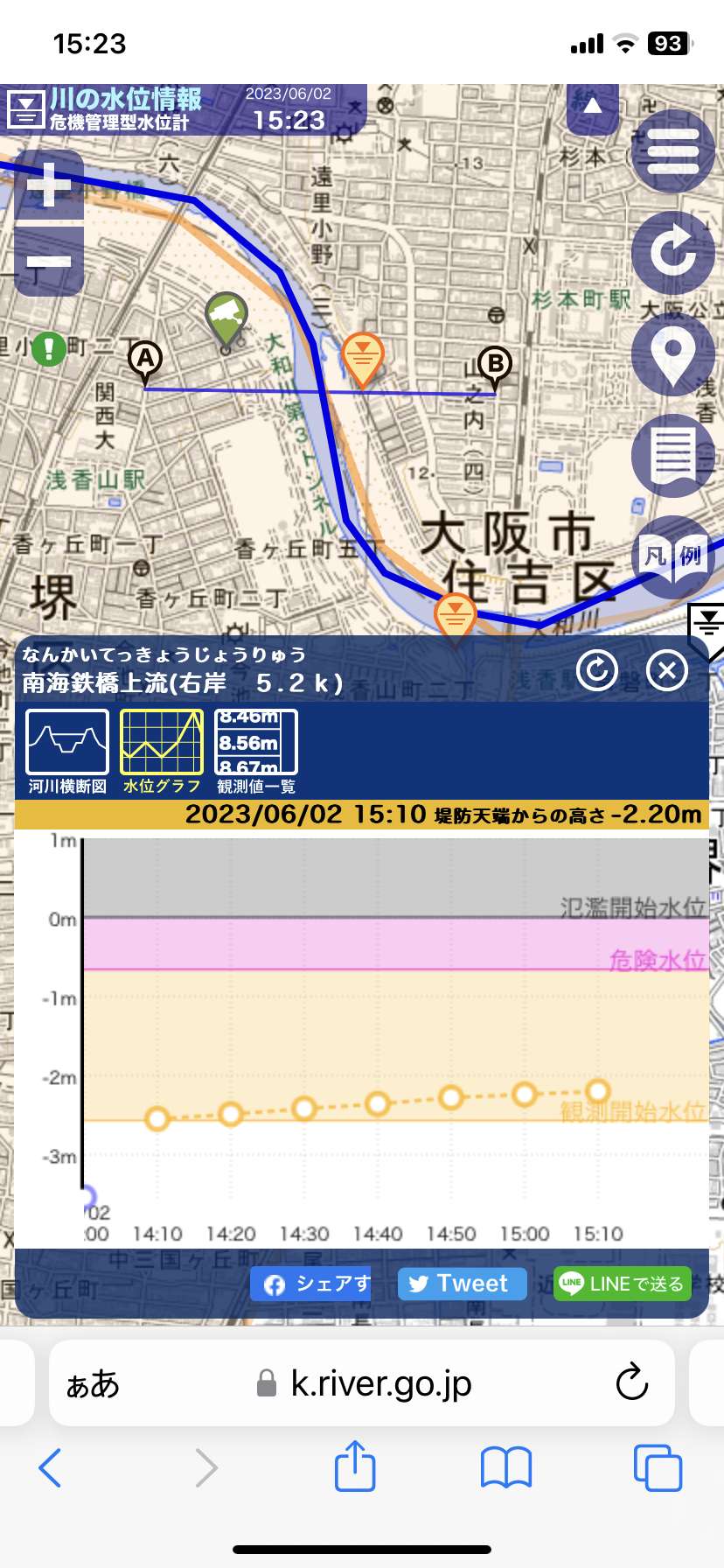
Task: Collapse header with the up arrow
Action: coord(592,108)
